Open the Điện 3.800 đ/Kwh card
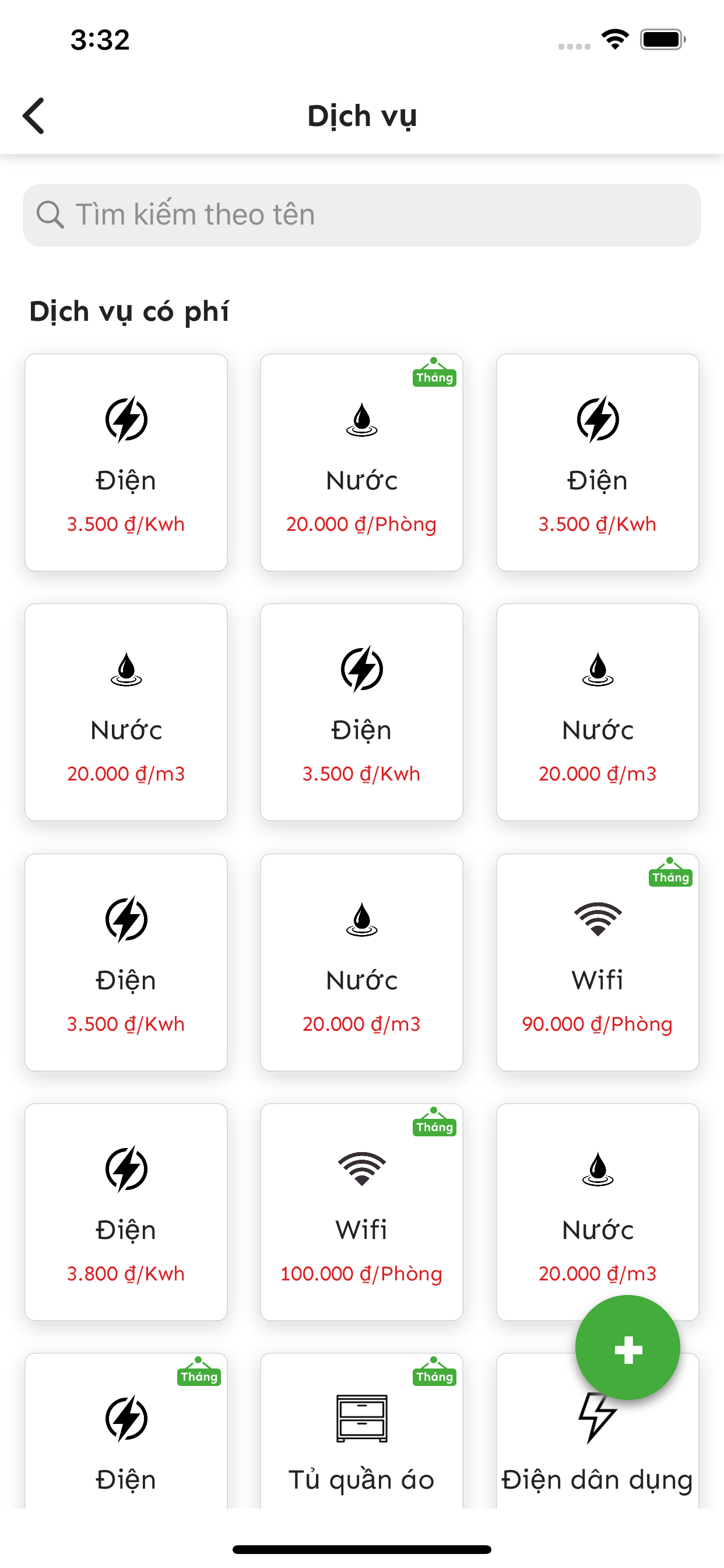 coord(126,1212)
